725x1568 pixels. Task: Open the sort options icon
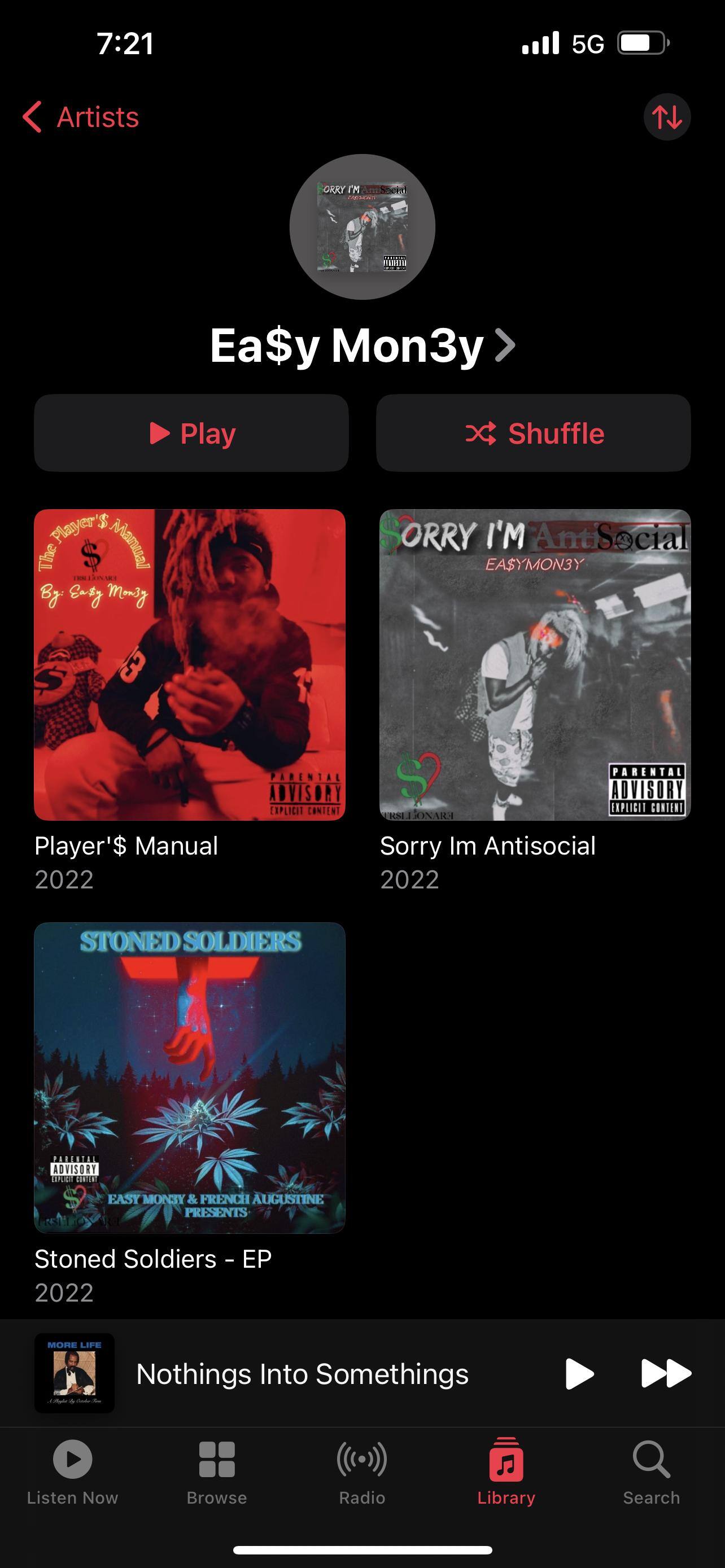[x=667, y=117]
